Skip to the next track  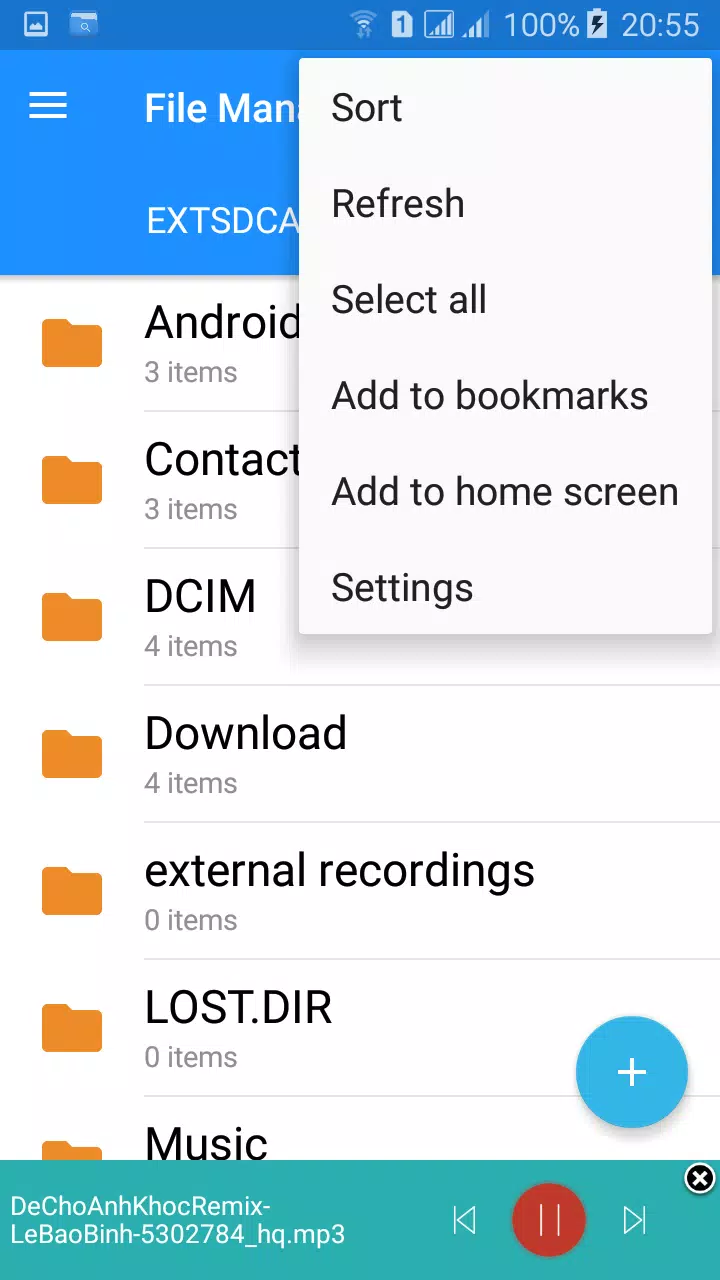634,1220
